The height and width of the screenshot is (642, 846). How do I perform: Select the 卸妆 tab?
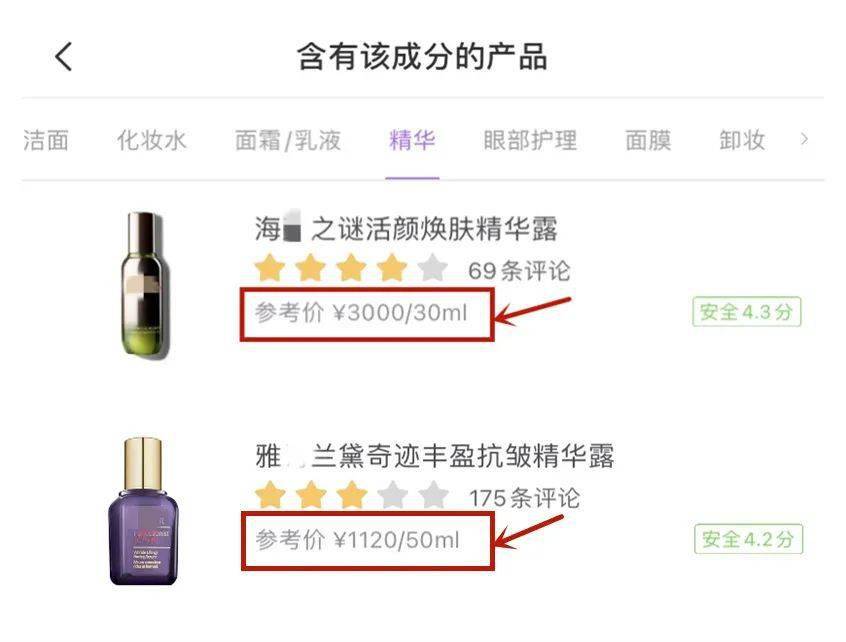[742, 140]
